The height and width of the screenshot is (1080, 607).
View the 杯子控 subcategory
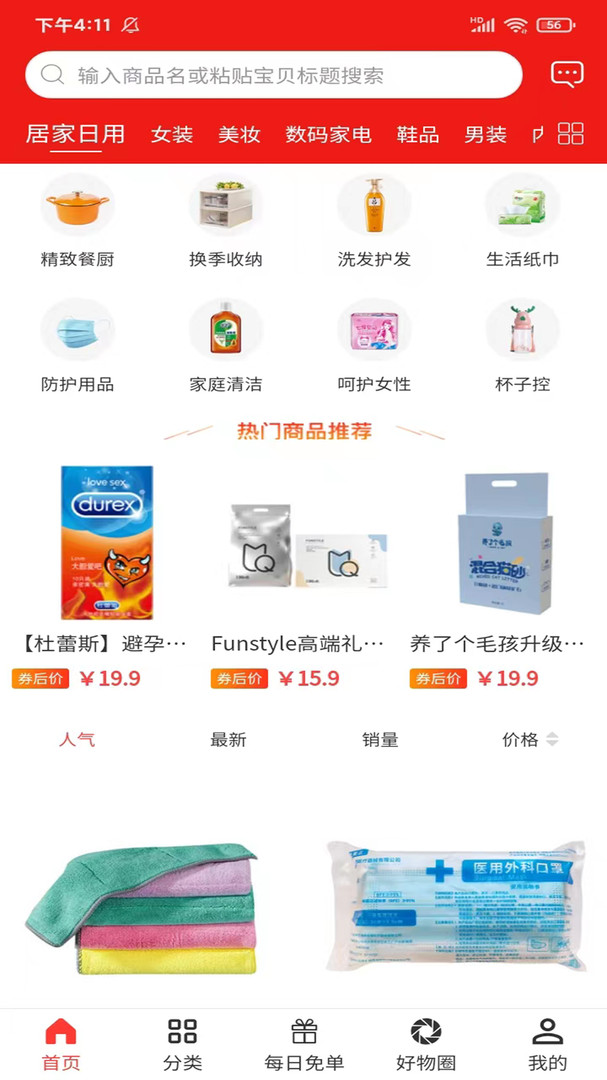pyautogui.click(x=522, y=346)
